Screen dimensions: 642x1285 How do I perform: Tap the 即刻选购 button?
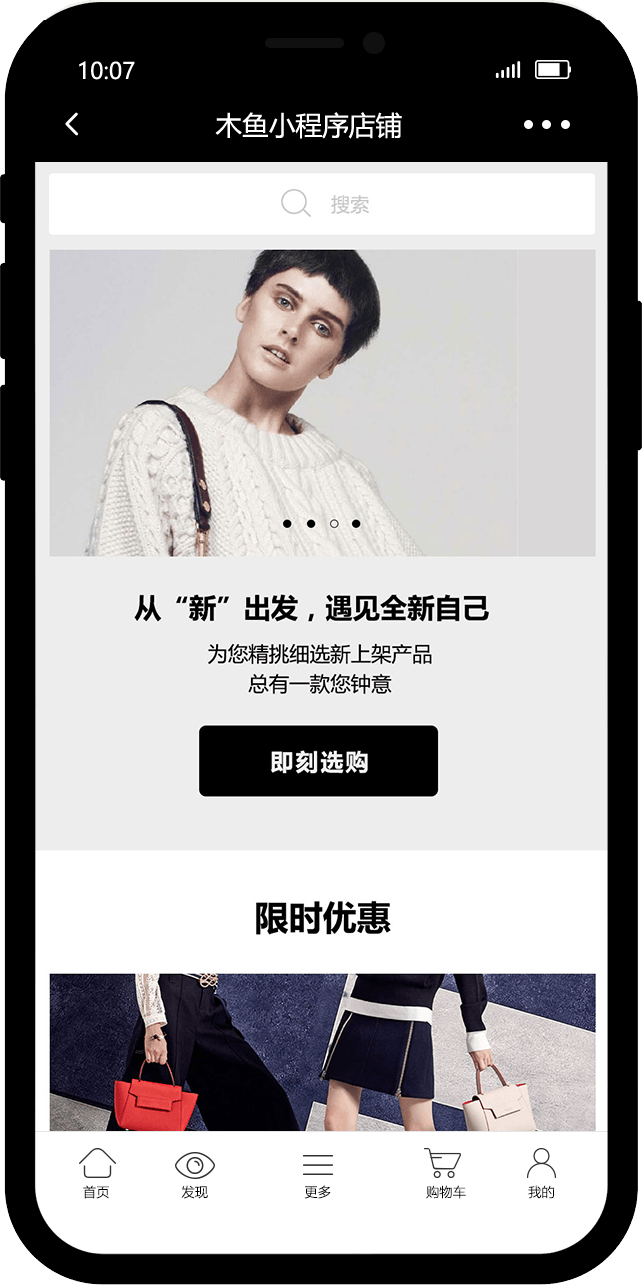tap(318, 761)
